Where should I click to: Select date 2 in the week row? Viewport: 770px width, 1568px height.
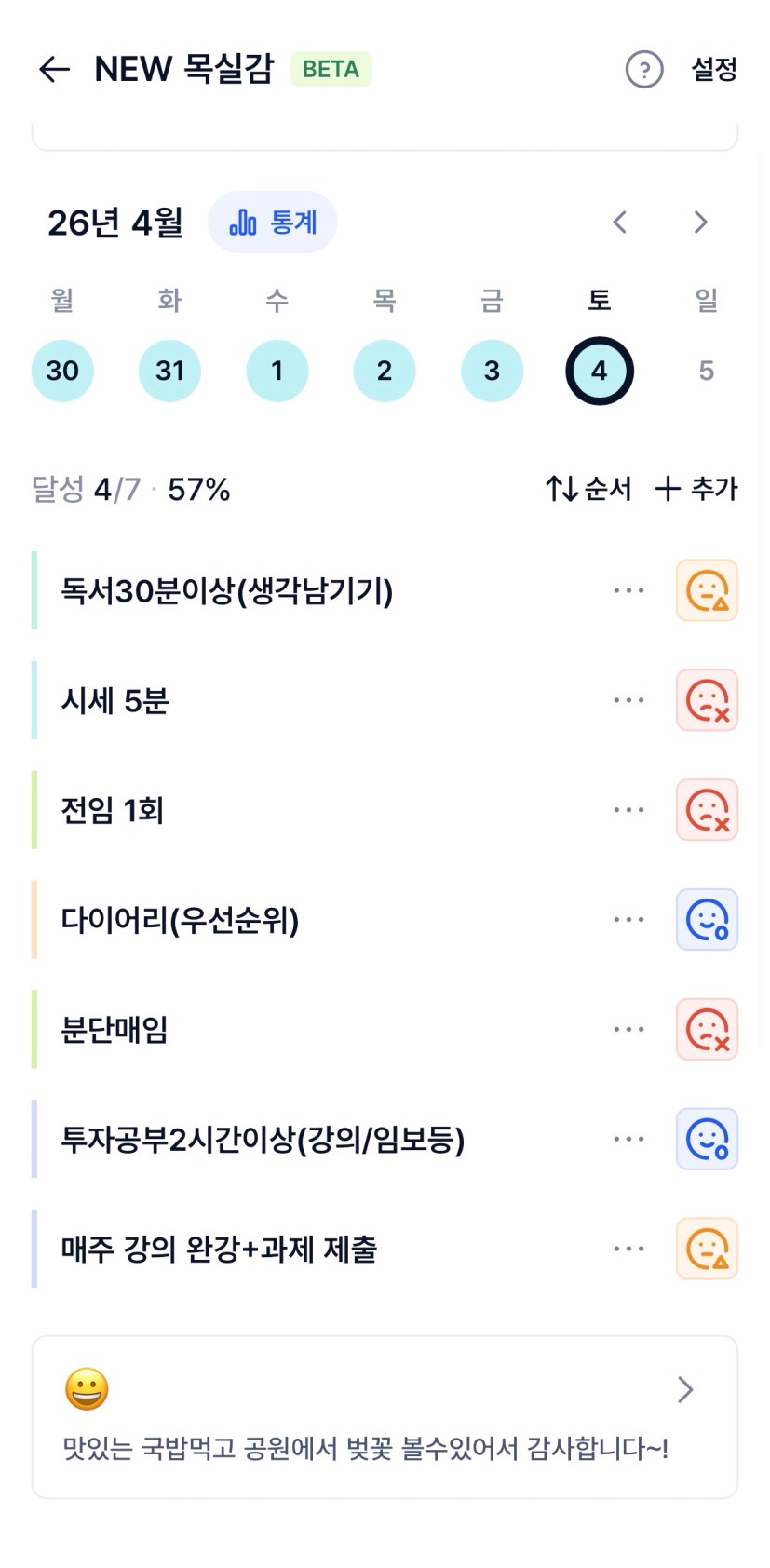click(x=385, y=371)
